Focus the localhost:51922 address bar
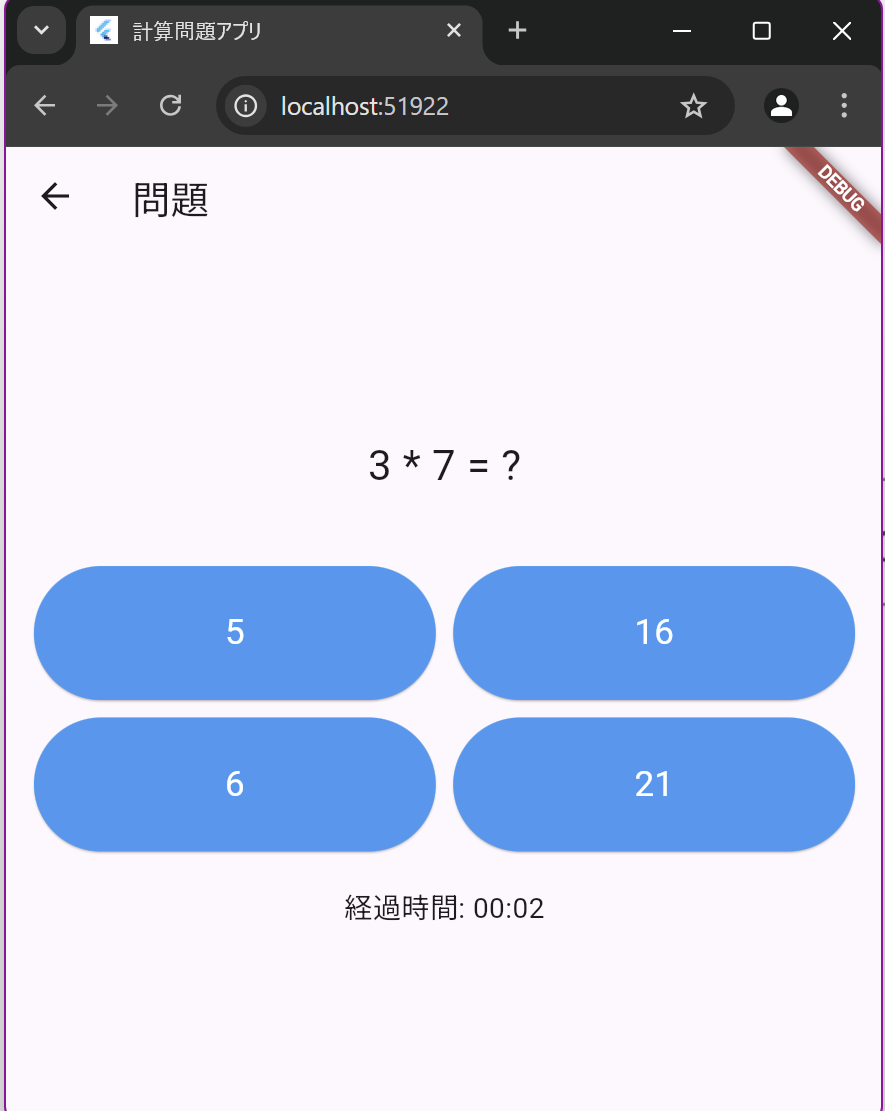 (x=450, y=106)
